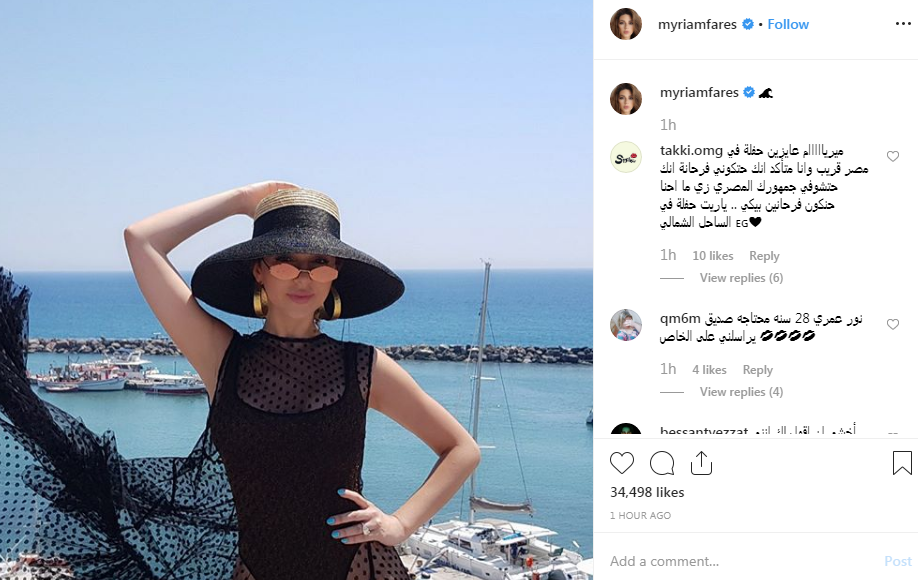The height and width of the screenshot is (580, 918).
Task: See who liked takki.omg's comment, 10 likes
Action: (713, 255)
